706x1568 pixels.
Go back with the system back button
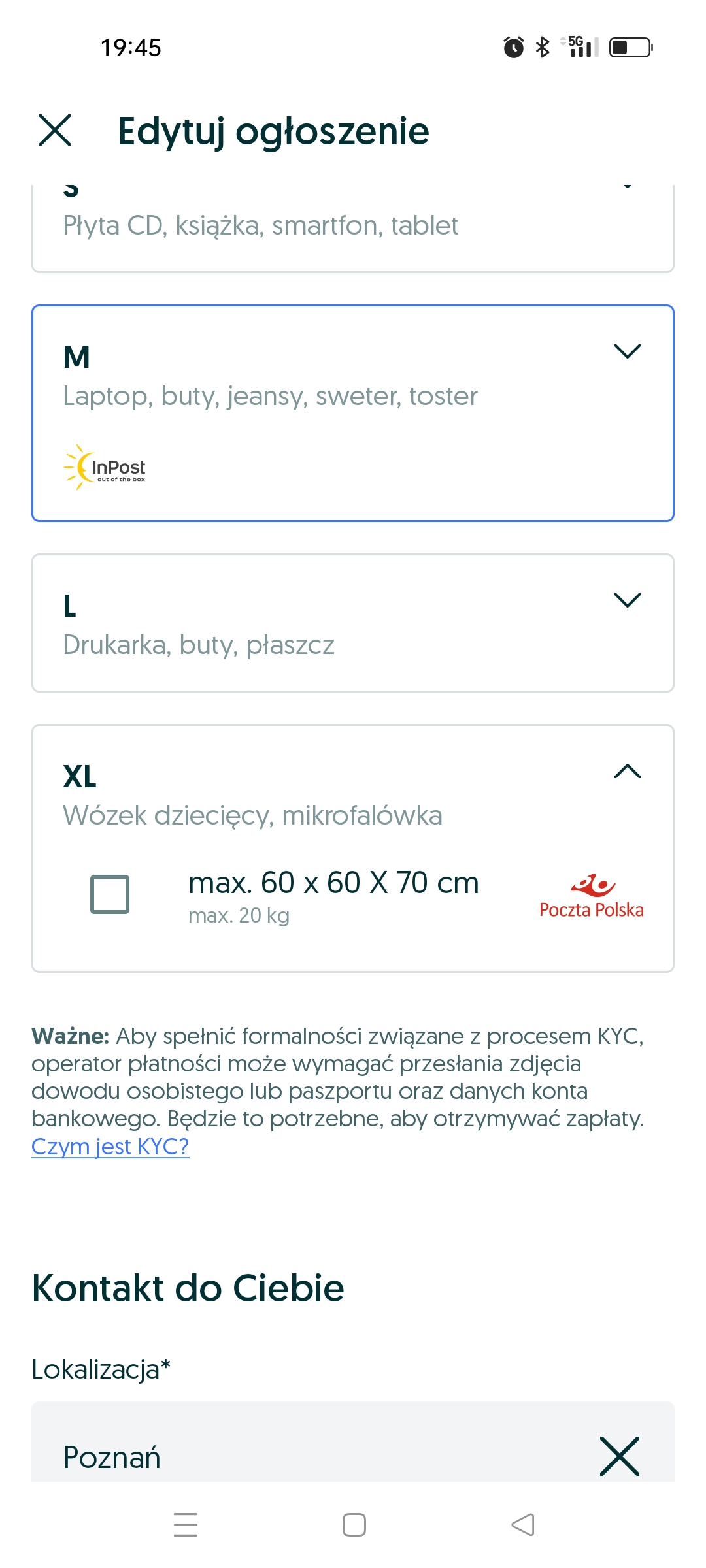coord(522,1525)
